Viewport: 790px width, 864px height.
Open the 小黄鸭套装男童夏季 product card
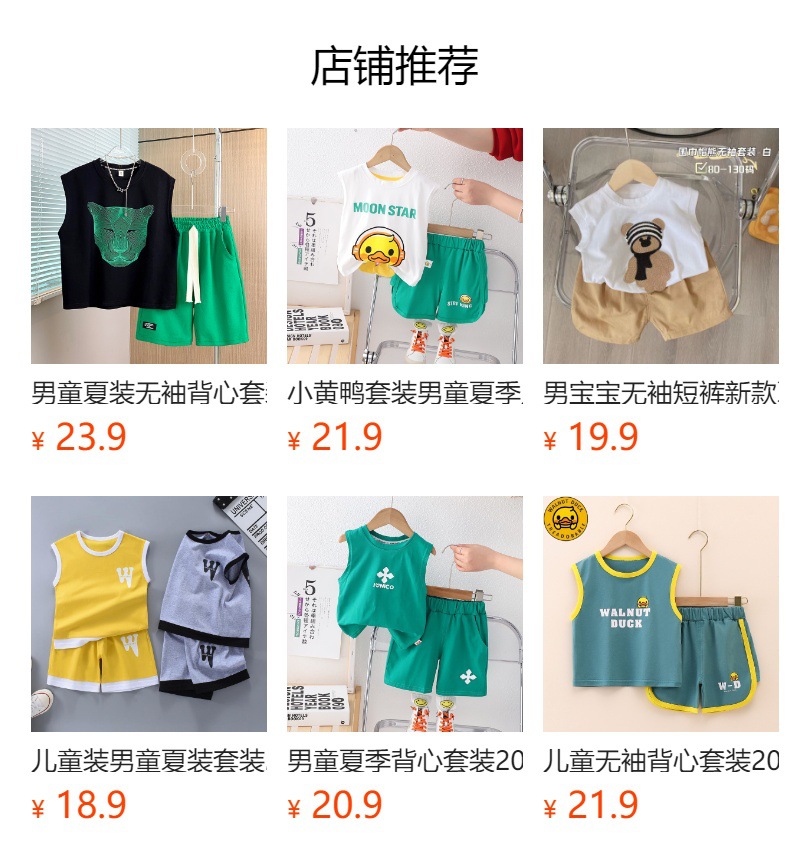404,246
